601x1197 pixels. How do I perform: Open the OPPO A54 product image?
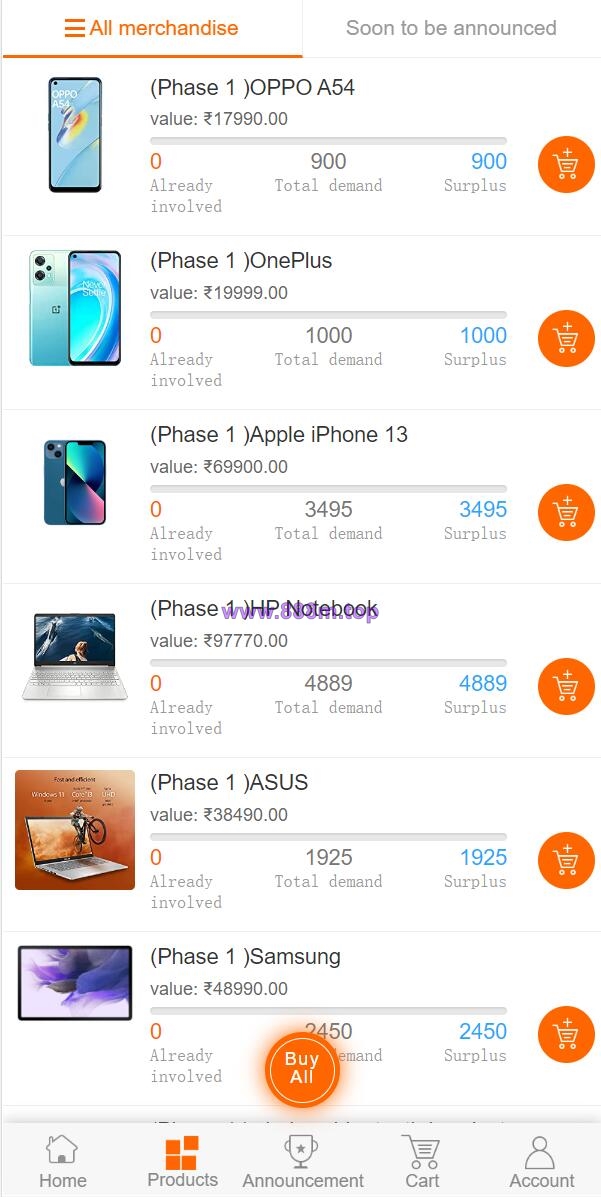[x=75, y=135]
